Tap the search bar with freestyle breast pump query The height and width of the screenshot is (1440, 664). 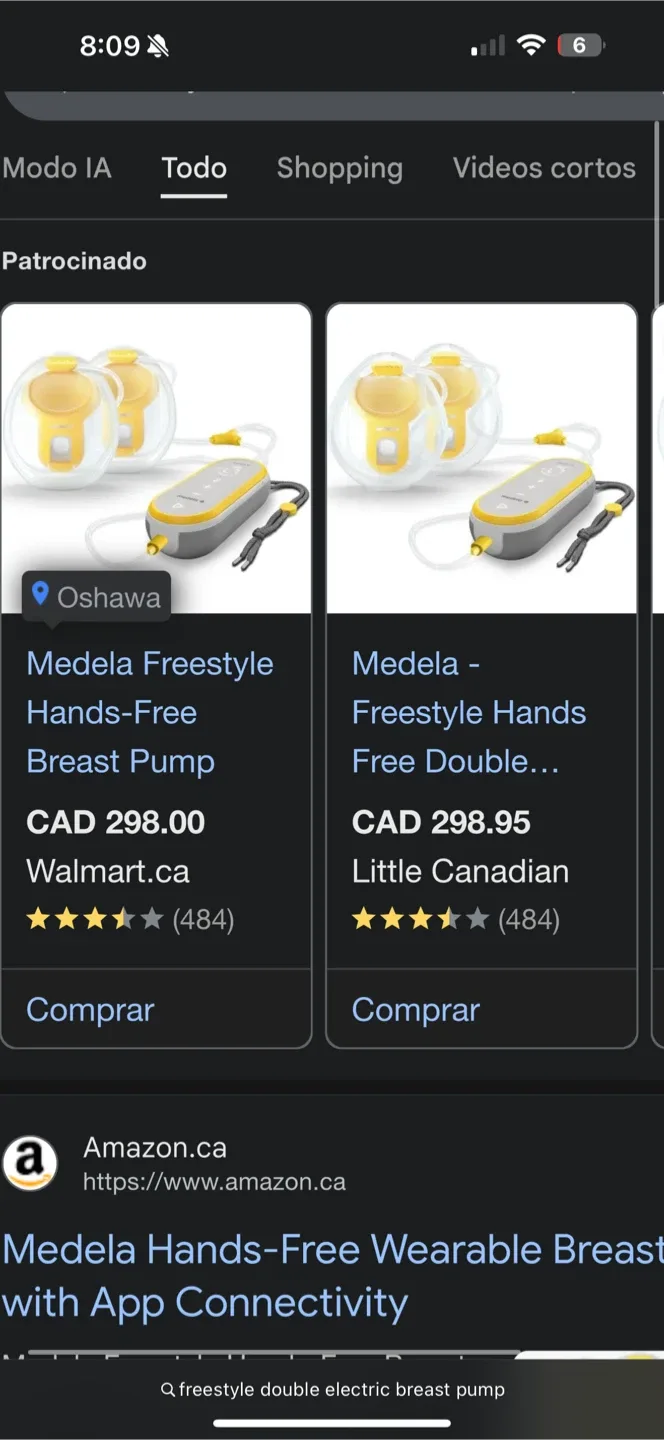tap(332, 1389)
